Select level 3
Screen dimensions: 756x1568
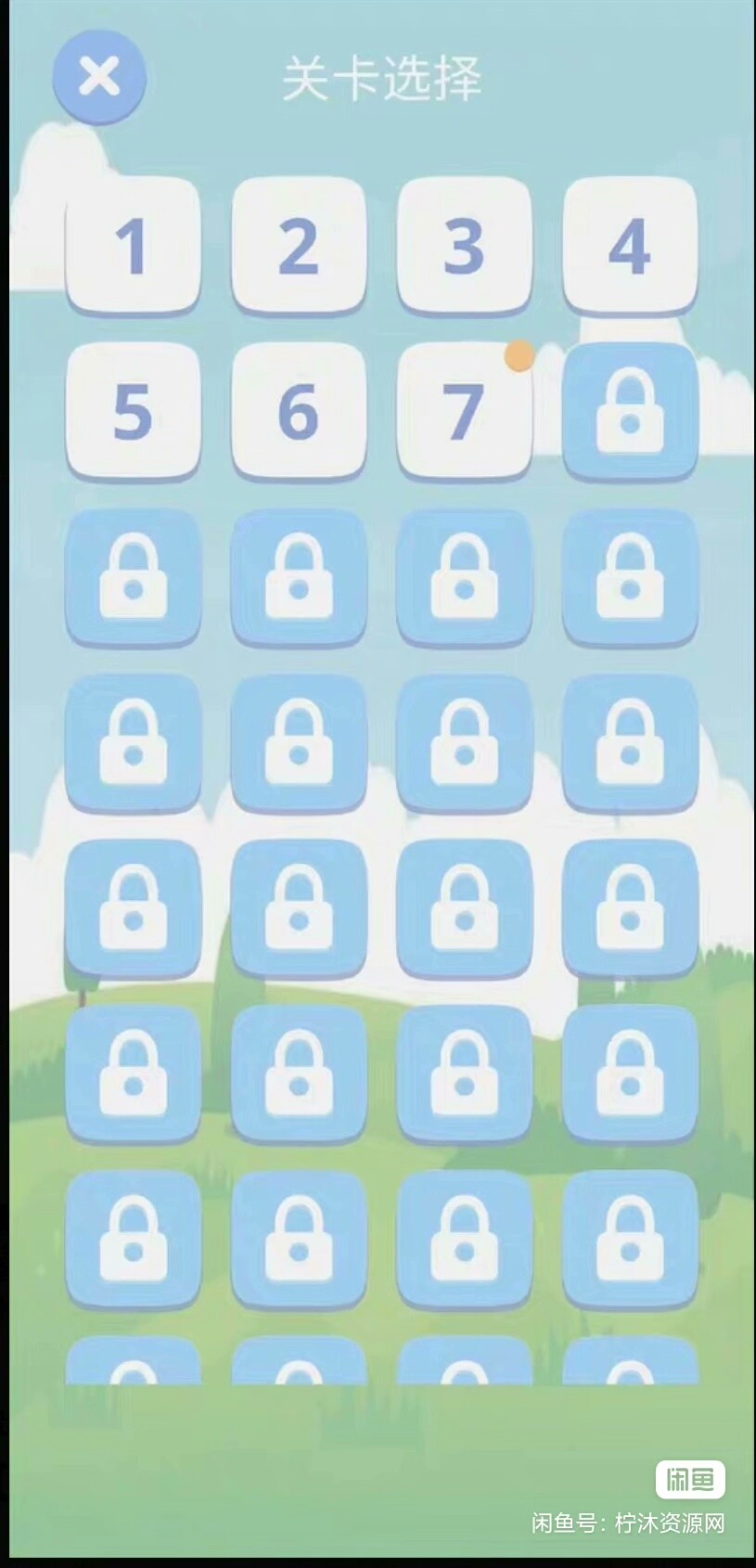pyautogui.click(x=464, y=246)
